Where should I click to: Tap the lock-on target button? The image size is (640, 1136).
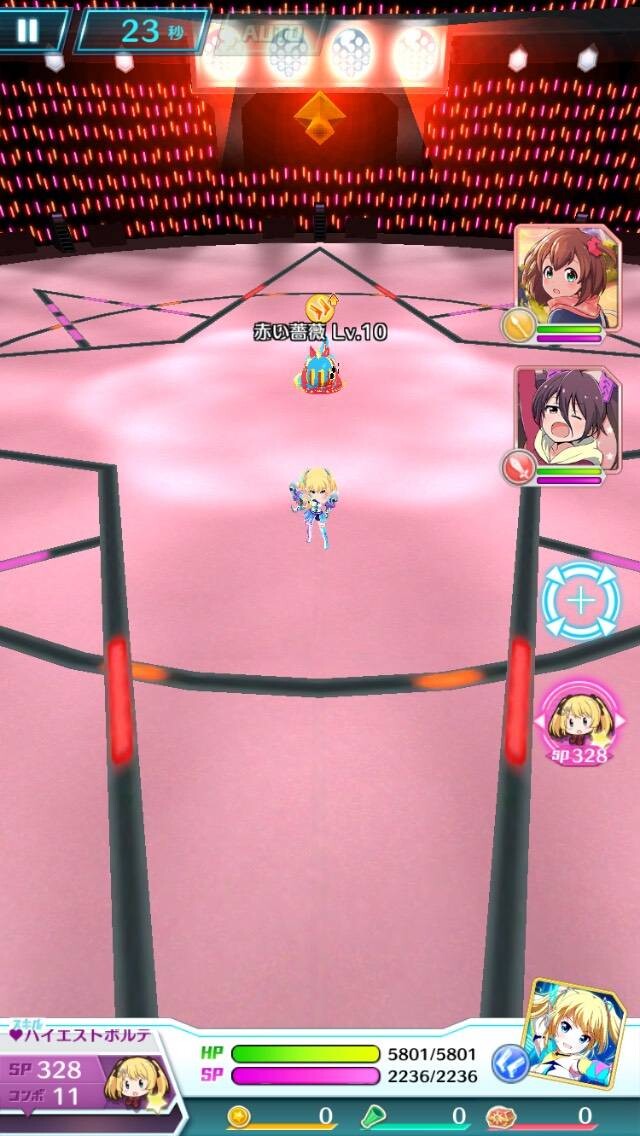pyautogui.click(x=581, y=601)
